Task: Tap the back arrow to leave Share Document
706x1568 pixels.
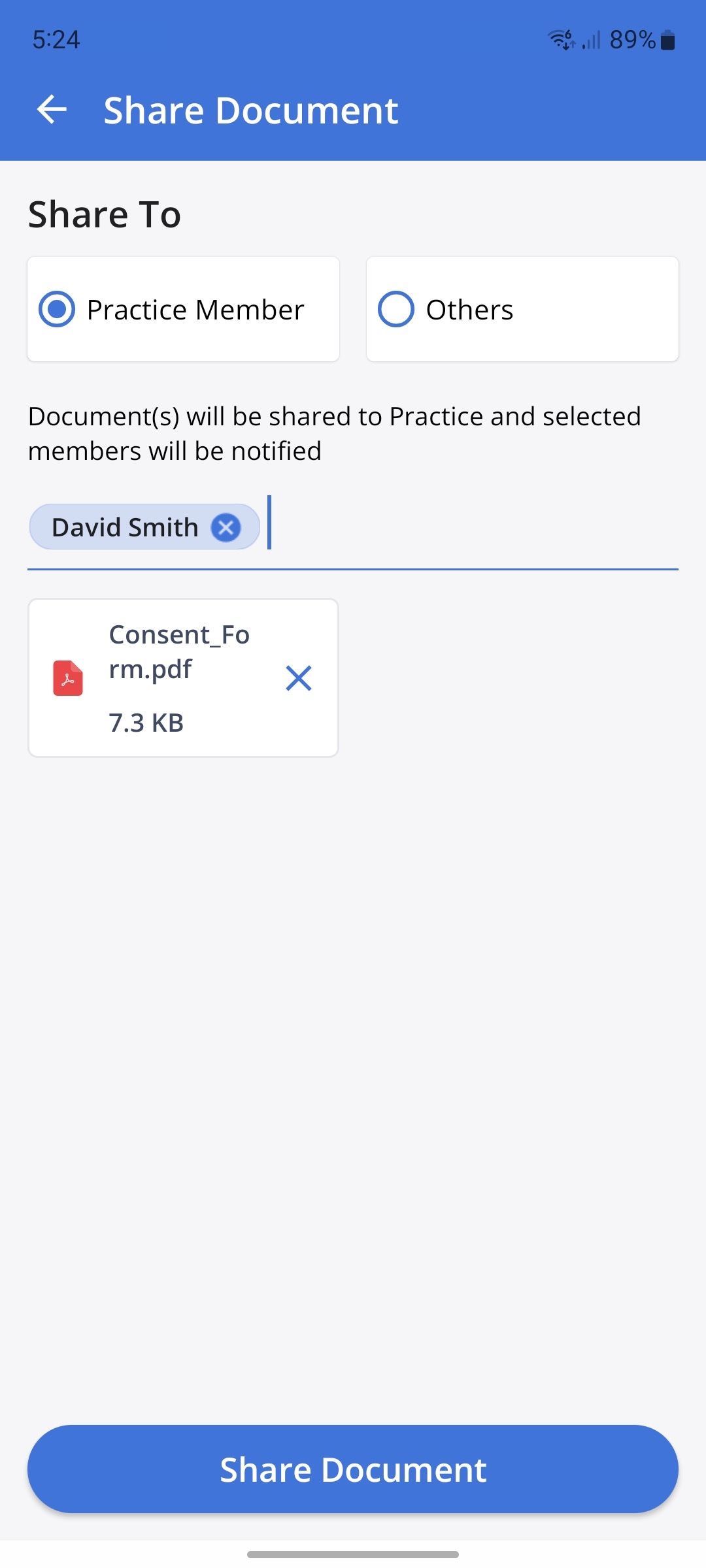Action: [x=53, y=110]
